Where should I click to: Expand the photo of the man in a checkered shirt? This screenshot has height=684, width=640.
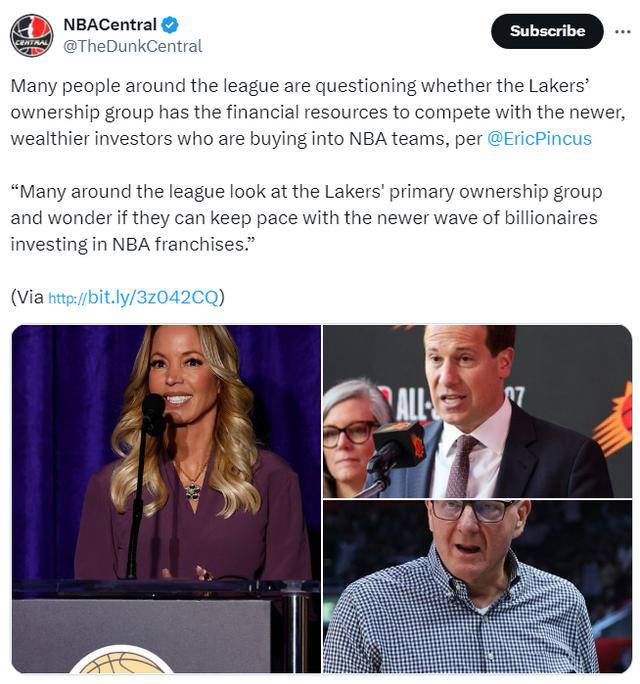coord(477,586)
